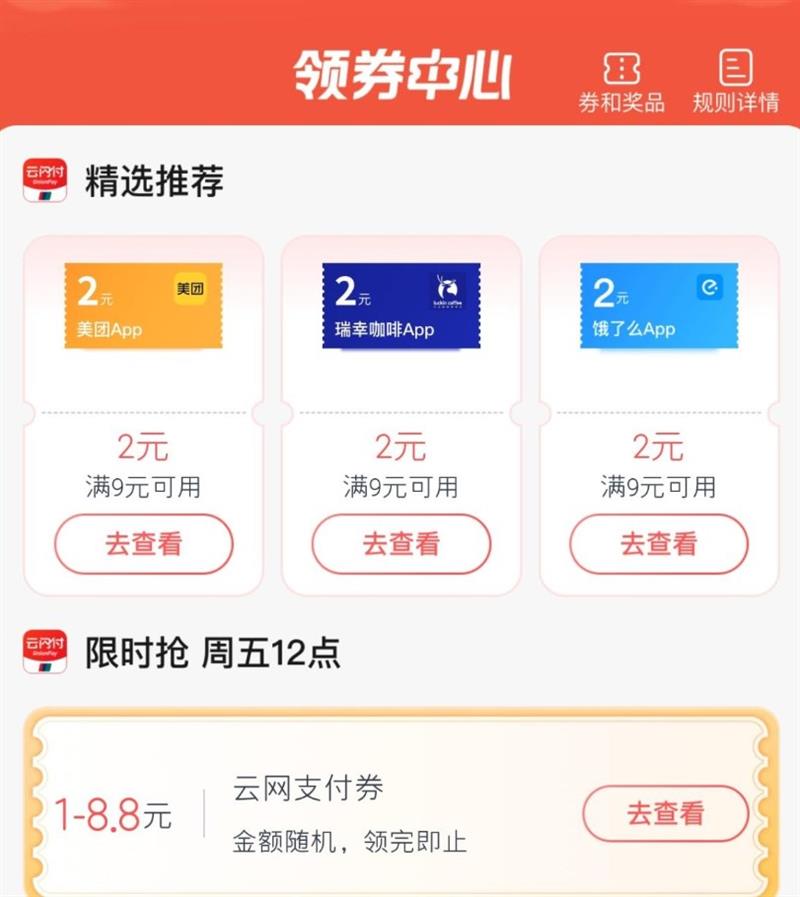Tap 去查看 under the 饿了么App coupon
The image size is (800, 897).
(659, 543)
